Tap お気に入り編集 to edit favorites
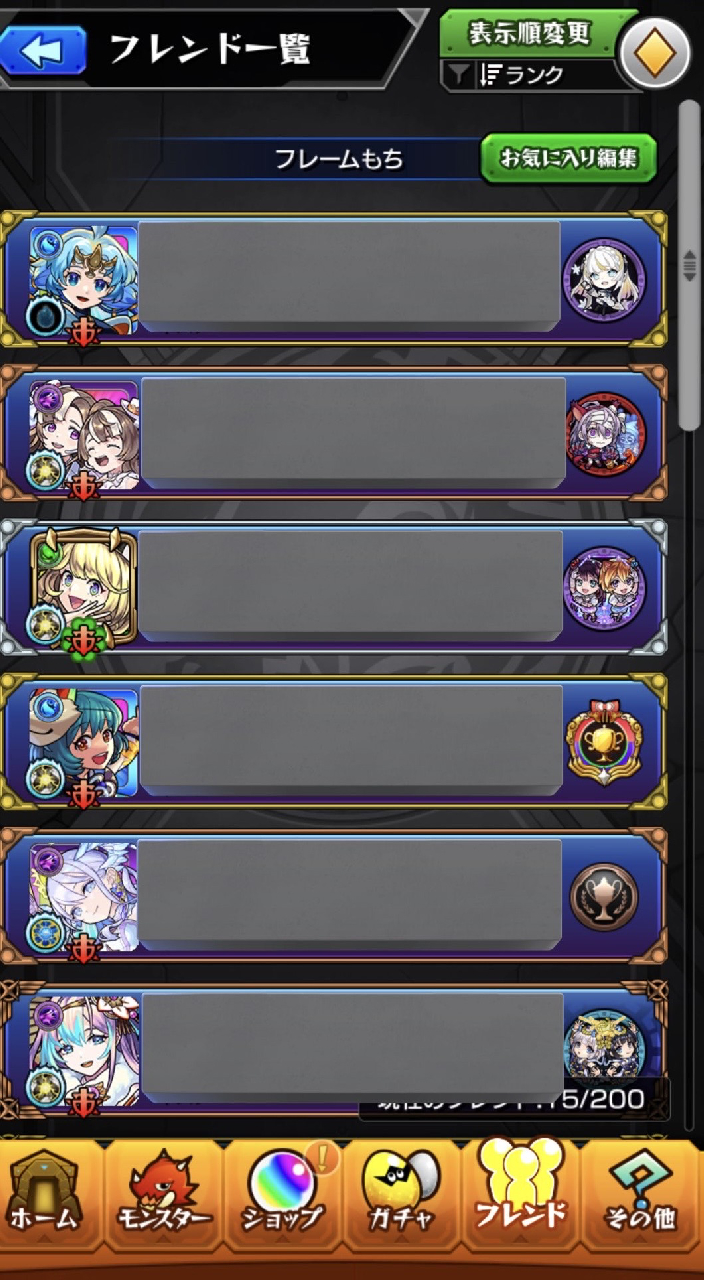The height and width of the screenshot is (1280, 704). point(568,158)
